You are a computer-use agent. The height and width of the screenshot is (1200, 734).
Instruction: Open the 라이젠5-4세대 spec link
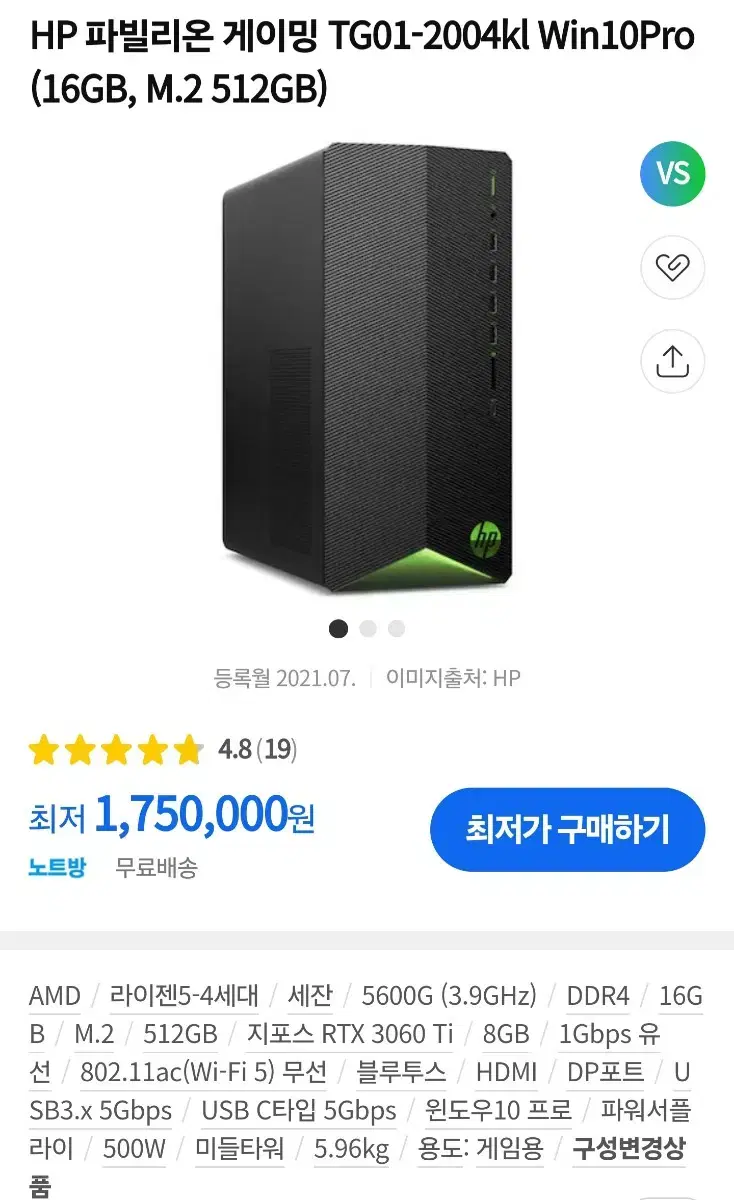(184, 996)
